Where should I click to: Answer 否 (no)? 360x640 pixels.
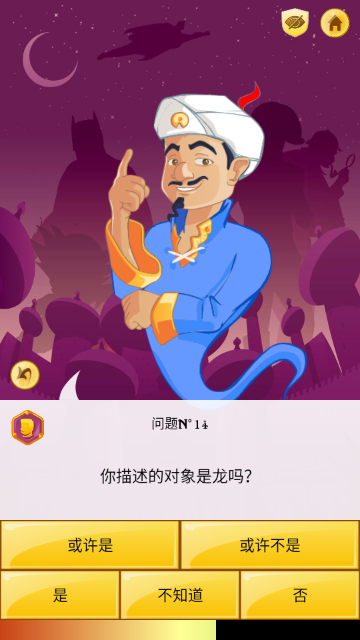(300, 595)
